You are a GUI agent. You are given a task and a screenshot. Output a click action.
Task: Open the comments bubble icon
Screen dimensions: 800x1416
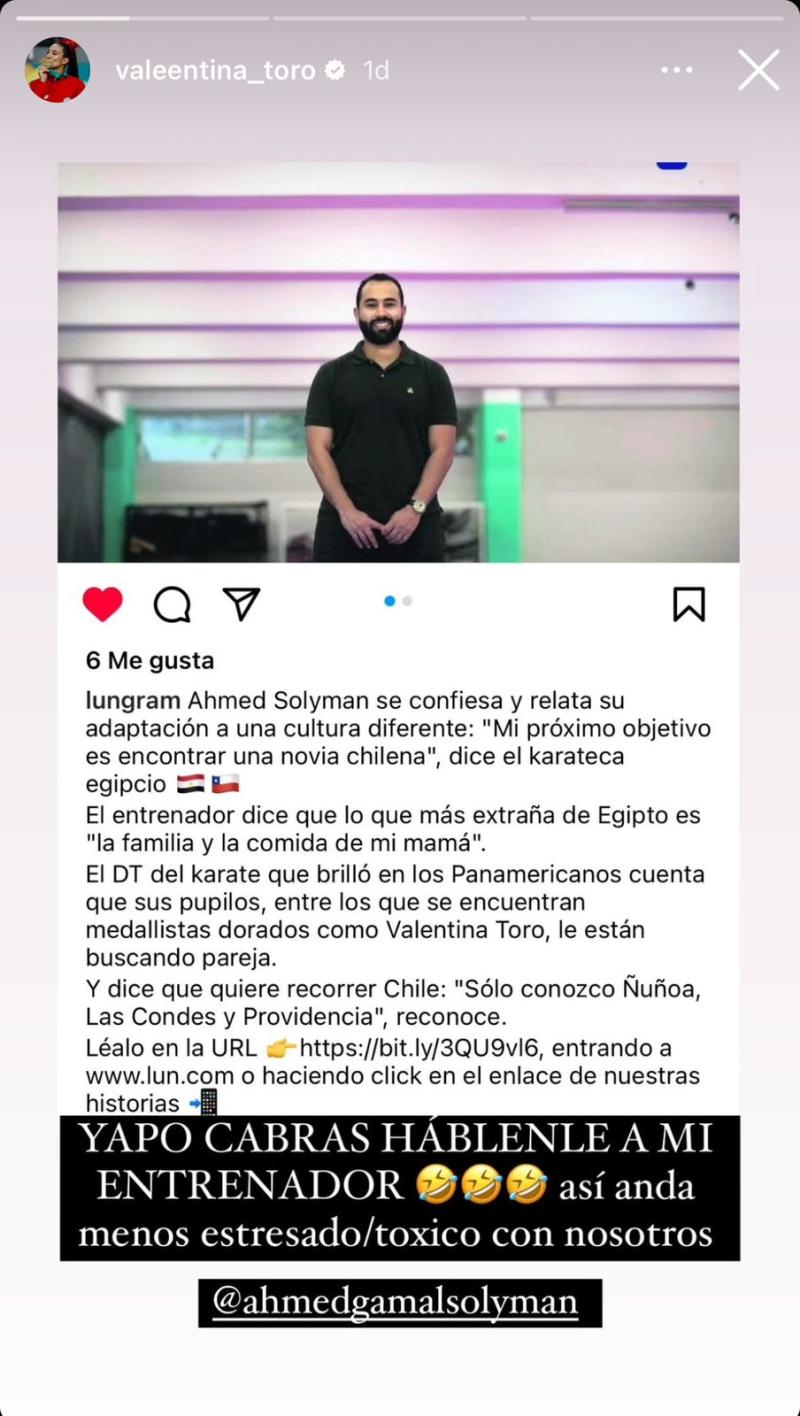172,603
